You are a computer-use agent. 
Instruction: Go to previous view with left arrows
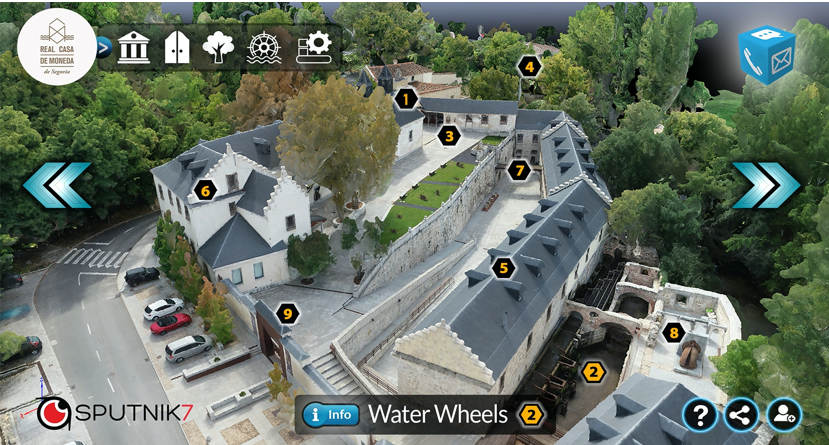click(57, 185)
